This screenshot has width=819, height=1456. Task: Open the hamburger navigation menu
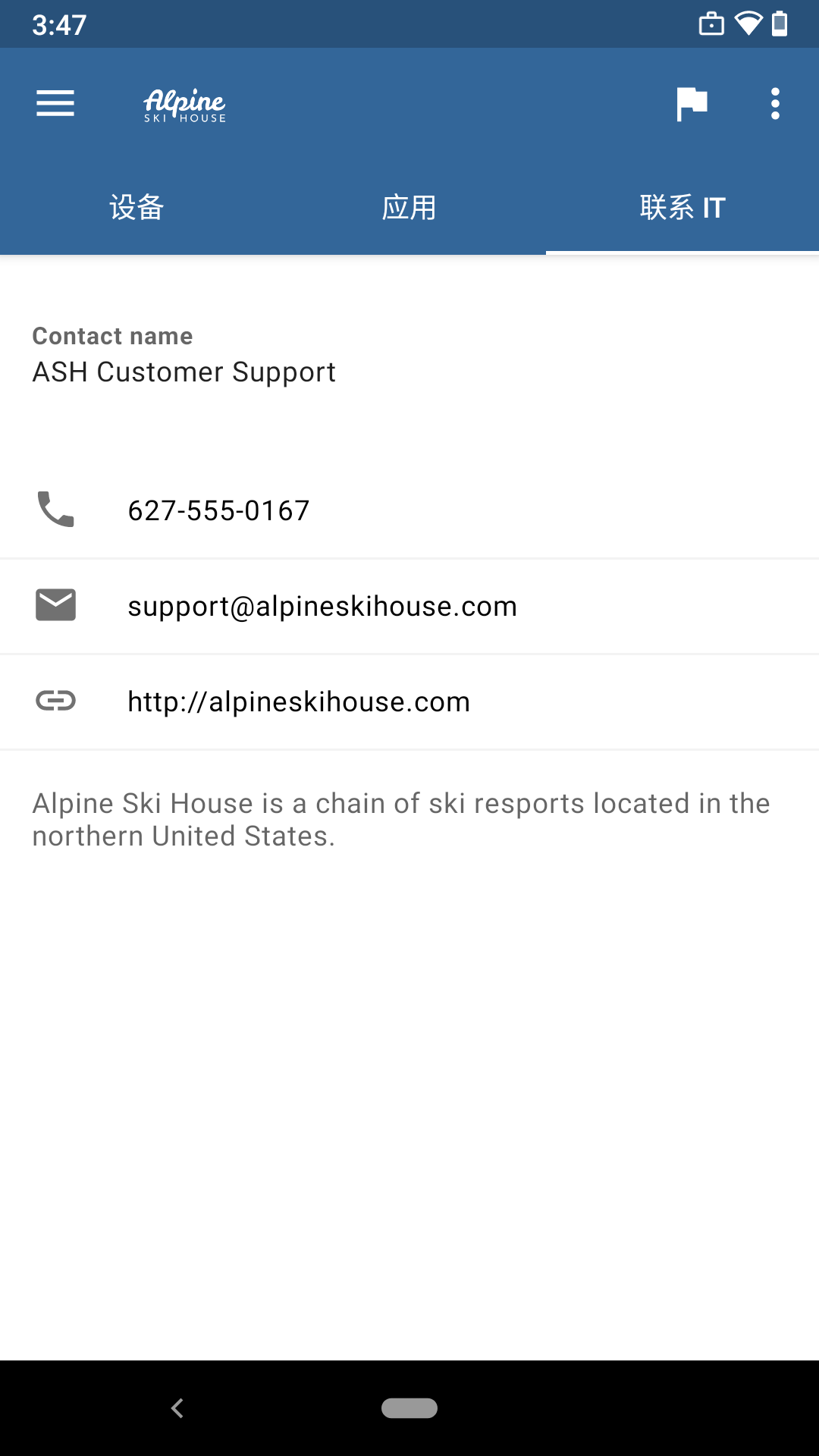[55, 103]
